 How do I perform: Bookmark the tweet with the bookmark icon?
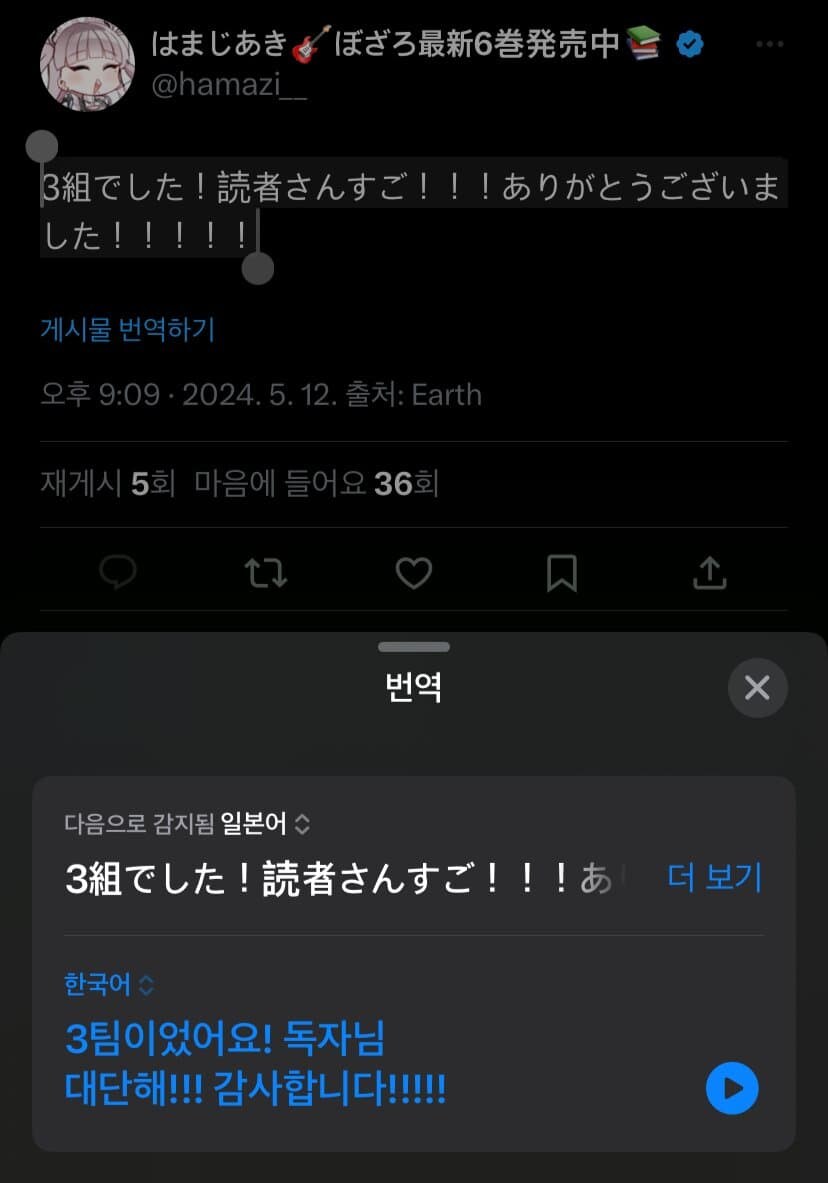562,572
